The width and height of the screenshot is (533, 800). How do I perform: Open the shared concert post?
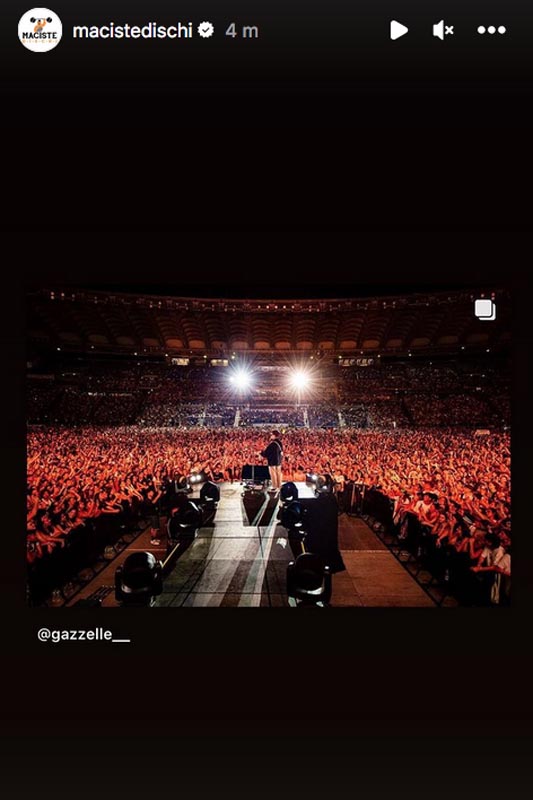tap(269, 447)
